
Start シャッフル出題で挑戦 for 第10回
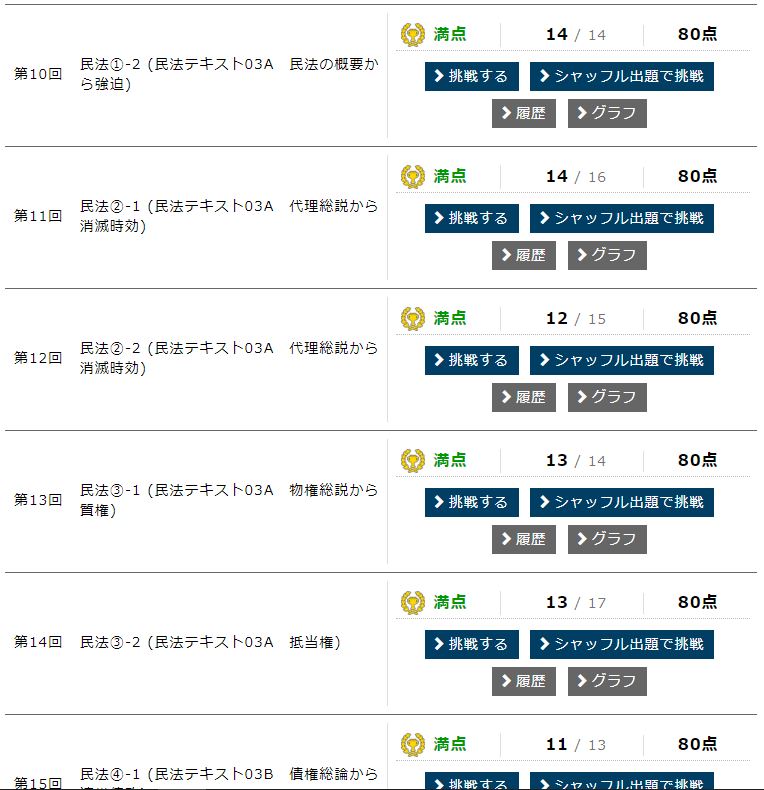point(621,76)
